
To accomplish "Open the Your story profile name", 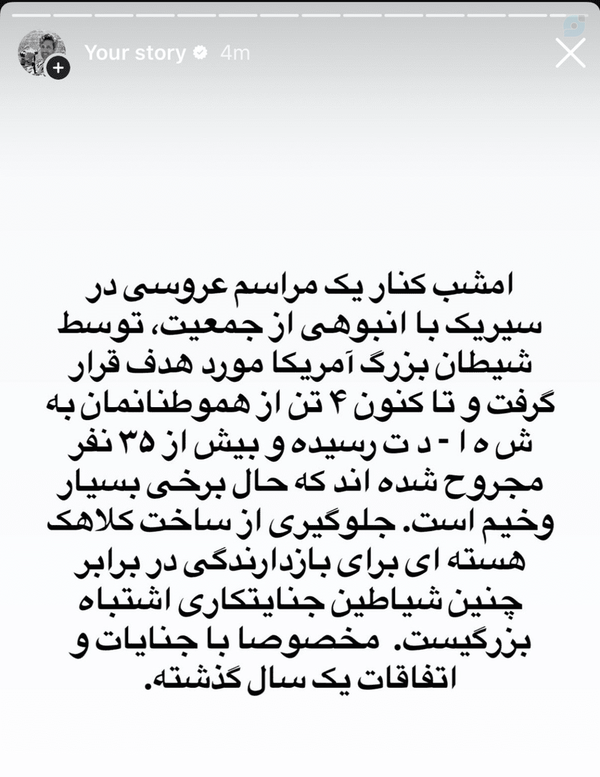I will click(x=135, y=53).
